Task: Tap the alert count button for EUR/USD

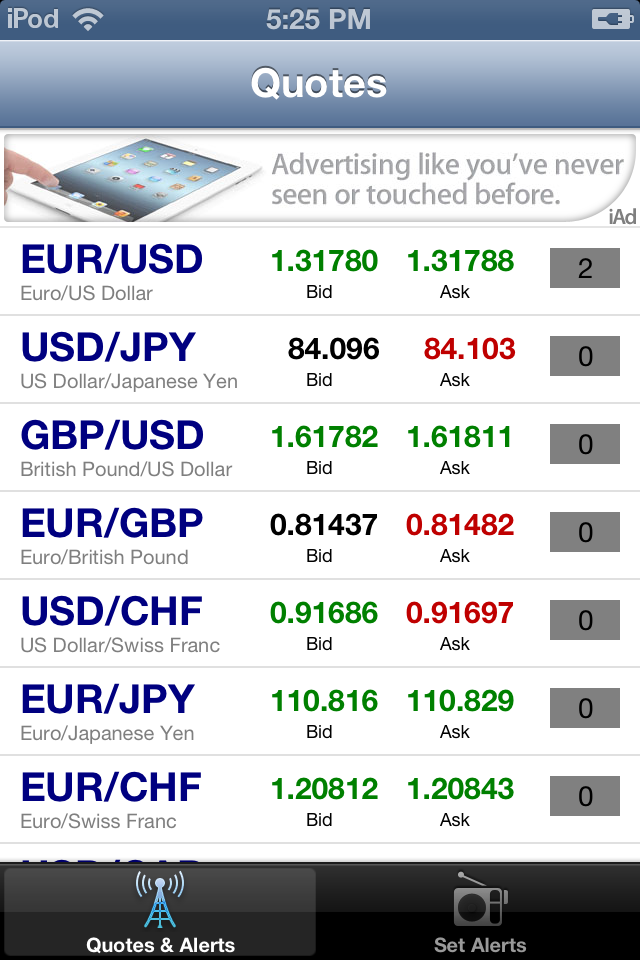Action: pyautogui.click(x=585, y=268)
